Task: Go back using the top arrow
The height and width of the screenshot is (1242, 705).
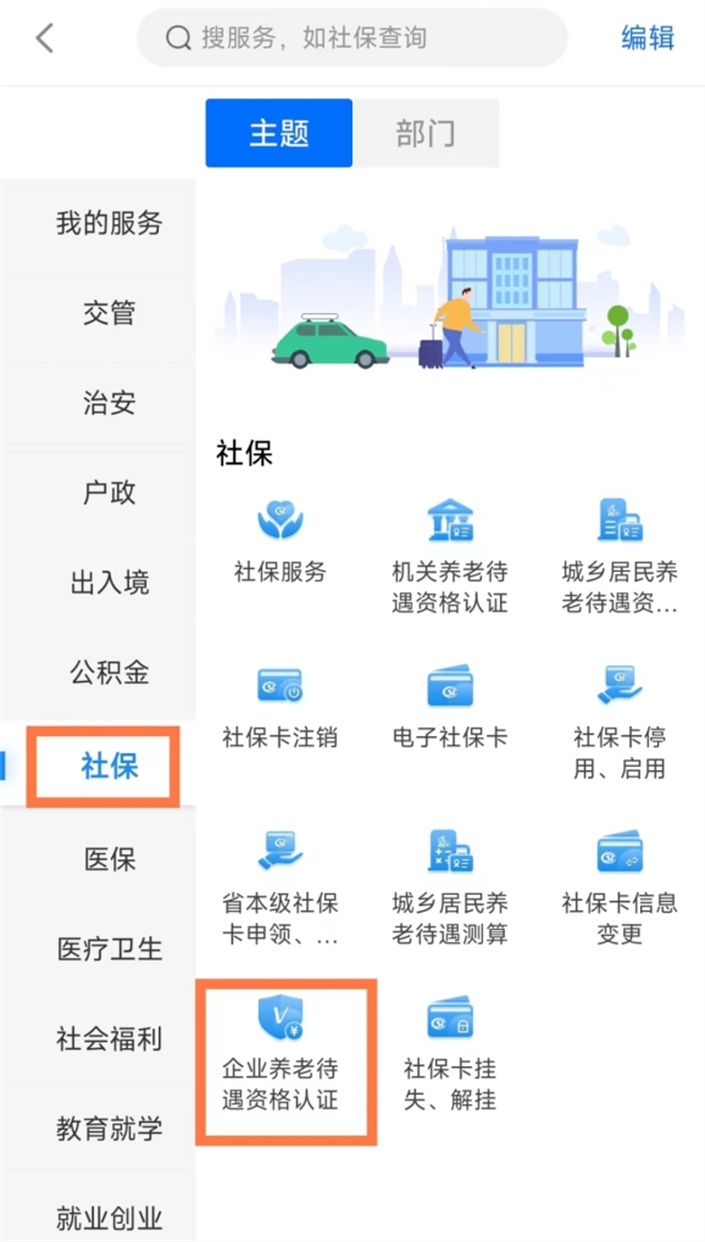Action: coord(44,38)
